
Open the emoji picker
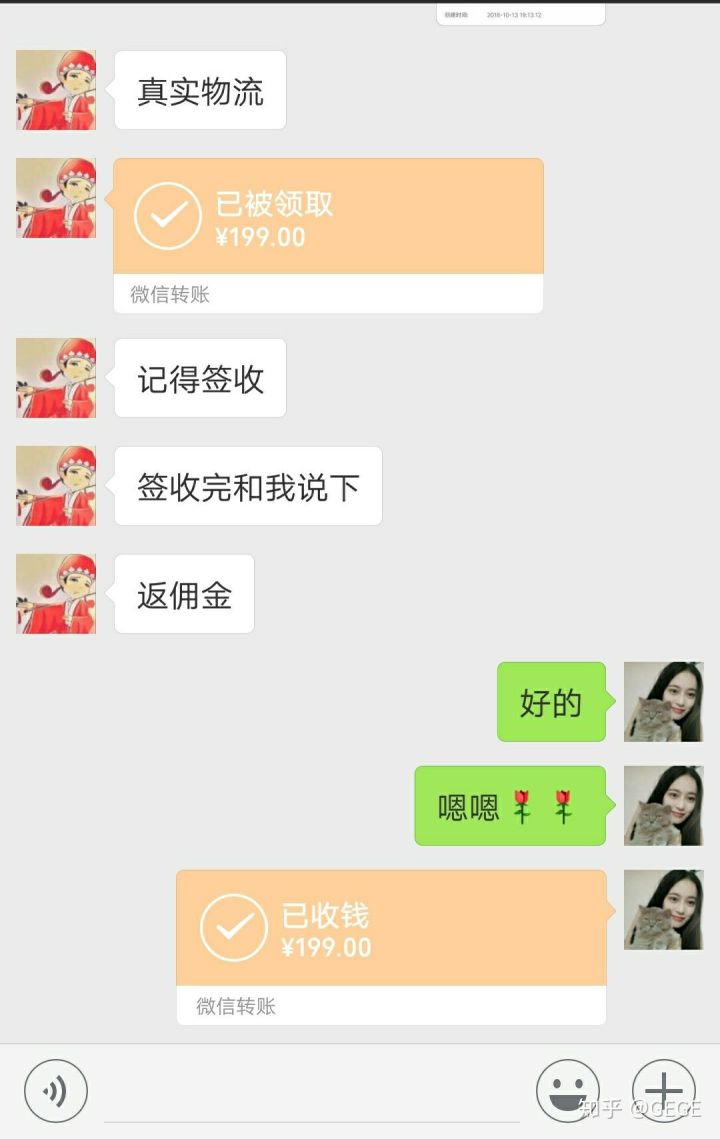(567, 1090)
